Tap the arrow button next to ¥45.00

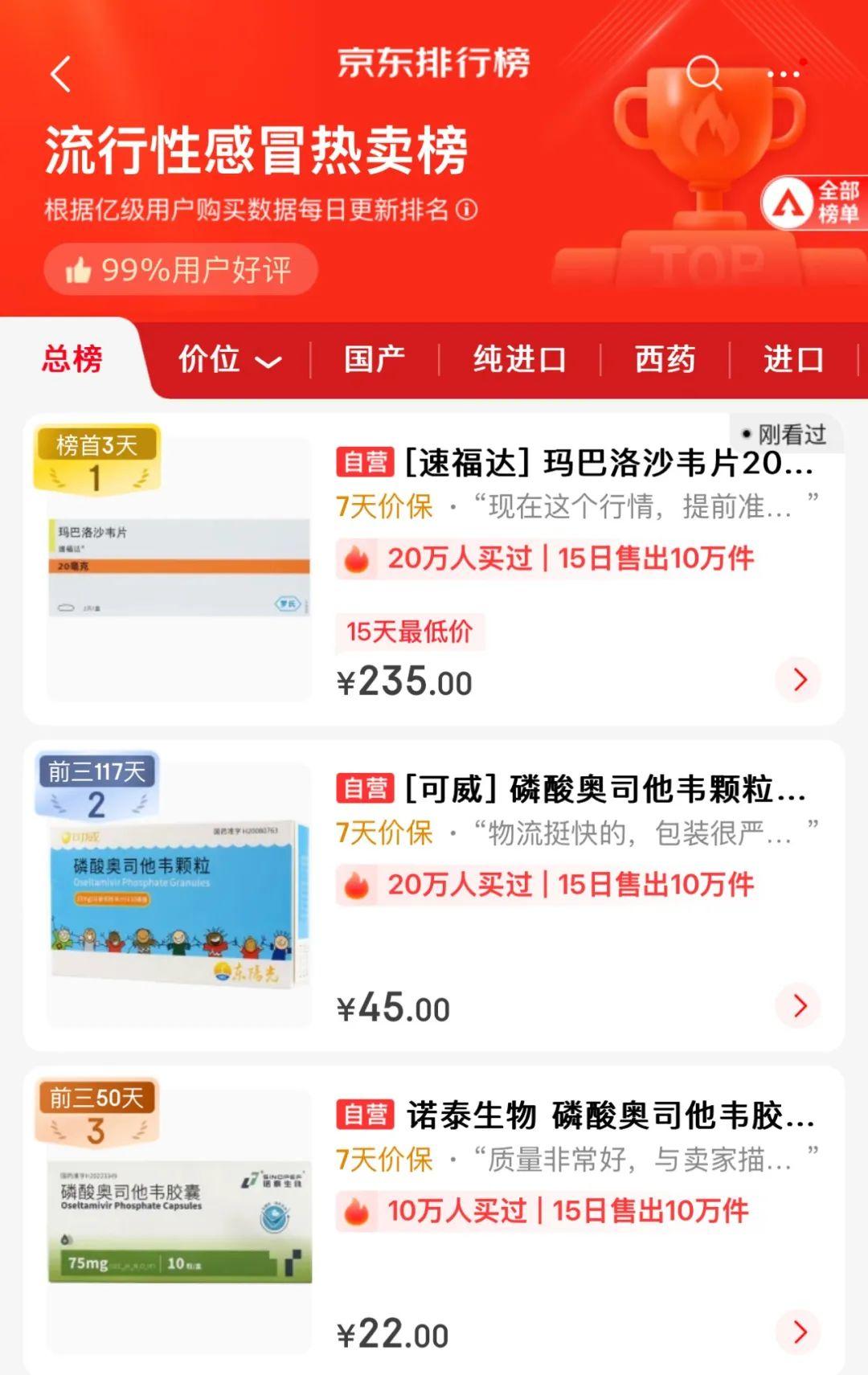799,1005
